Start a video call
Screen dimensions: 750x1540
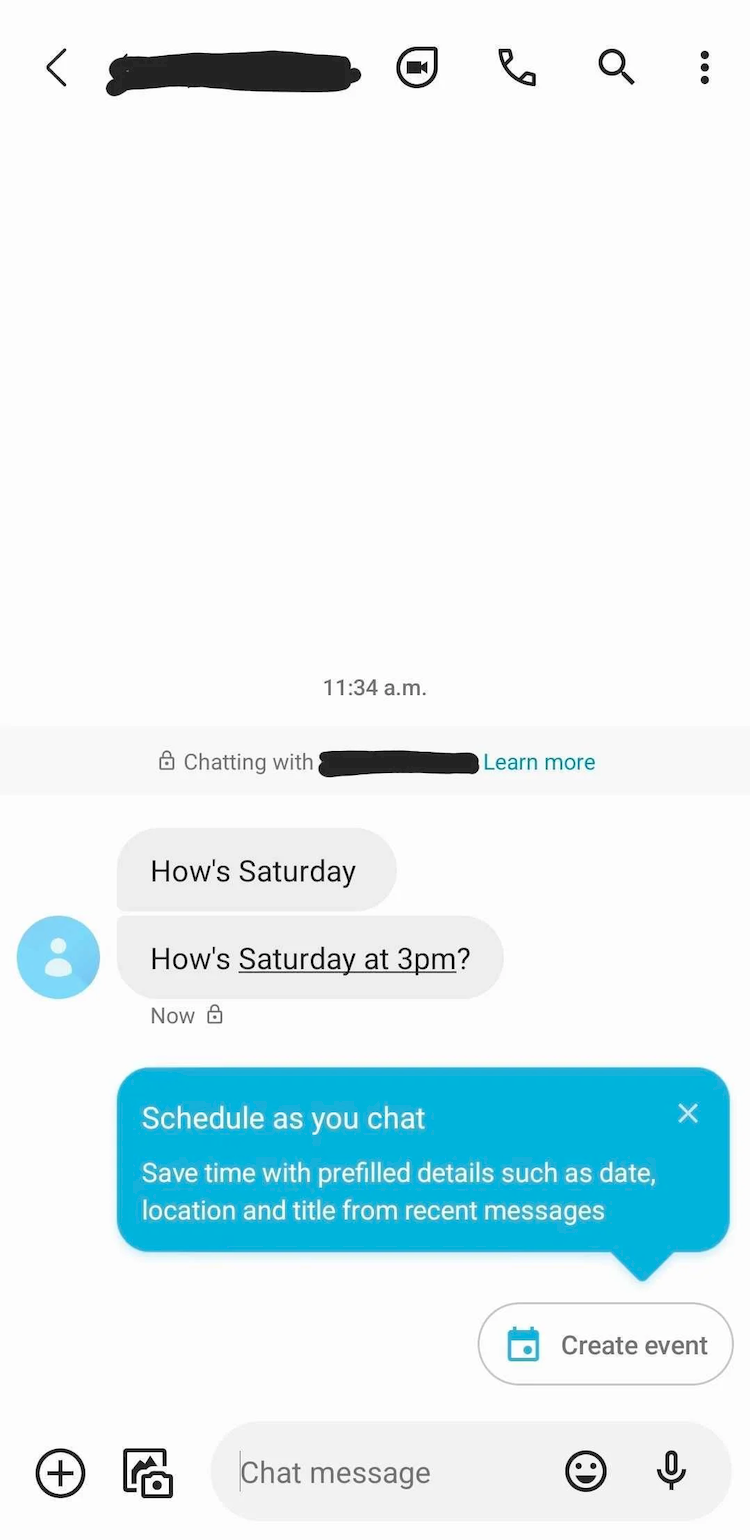point(417,68)
